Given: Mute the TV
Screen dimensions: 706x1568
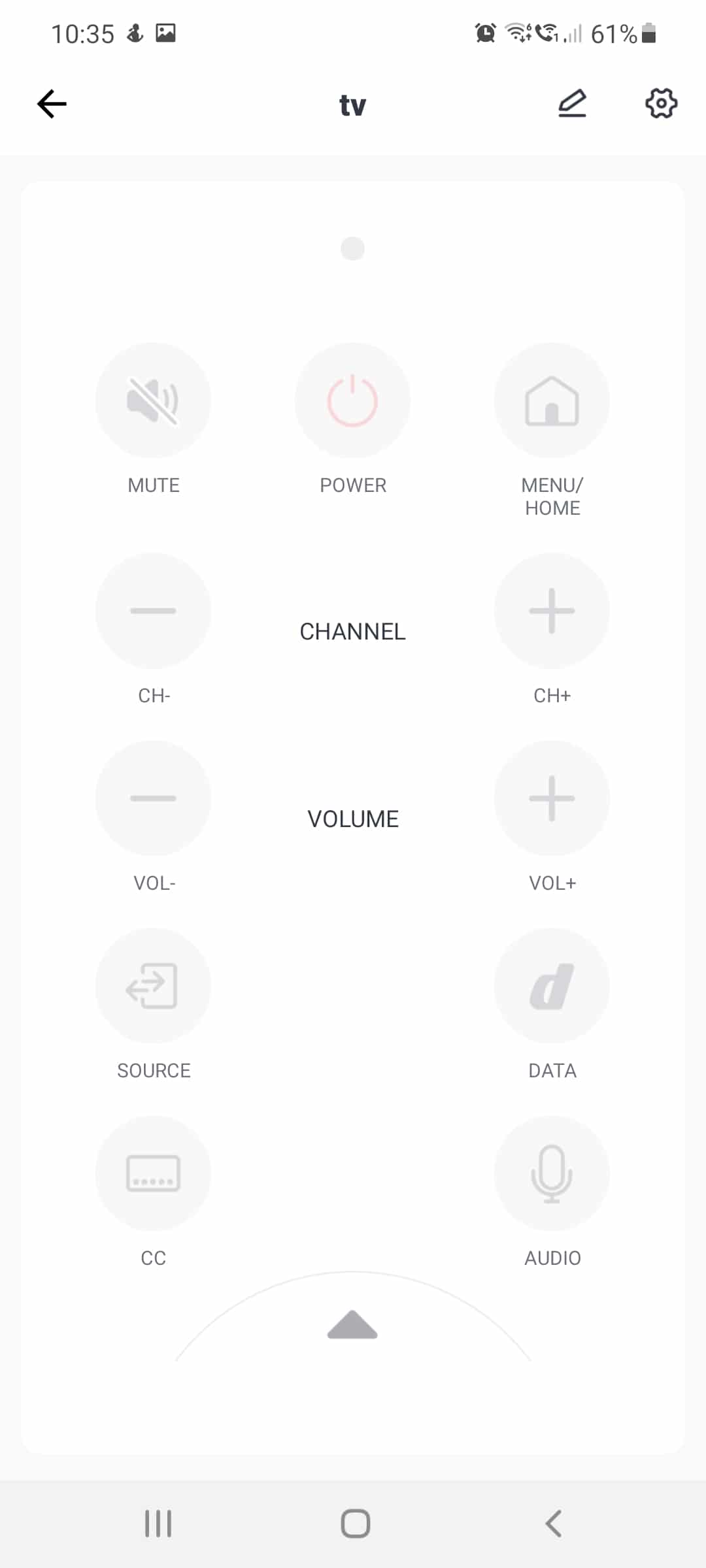Looking at the screenshot, I should click(x=153, y=400).
